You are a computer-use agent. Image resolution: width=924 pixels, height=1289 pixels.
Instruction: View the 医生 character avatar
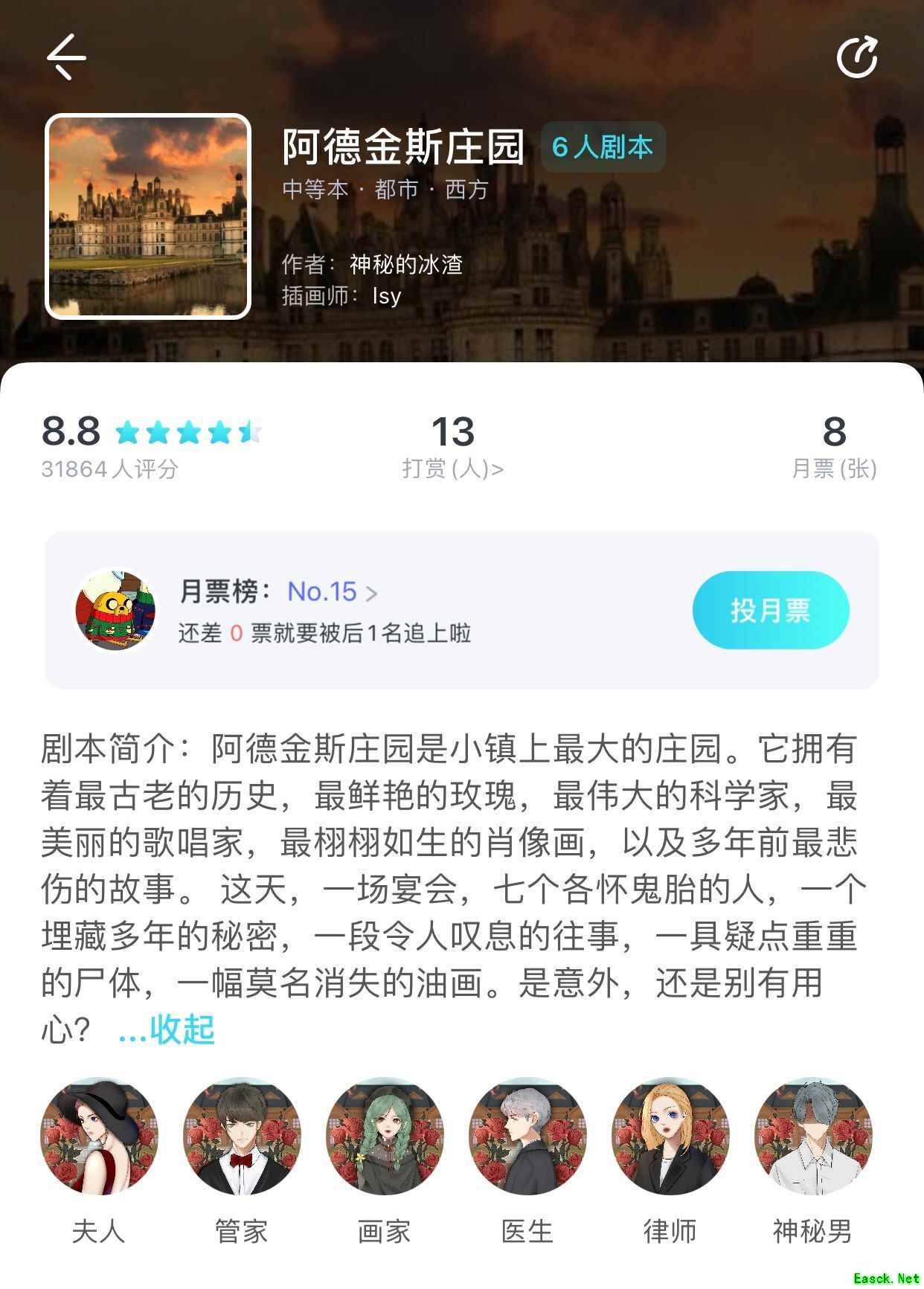(527, 1137)
